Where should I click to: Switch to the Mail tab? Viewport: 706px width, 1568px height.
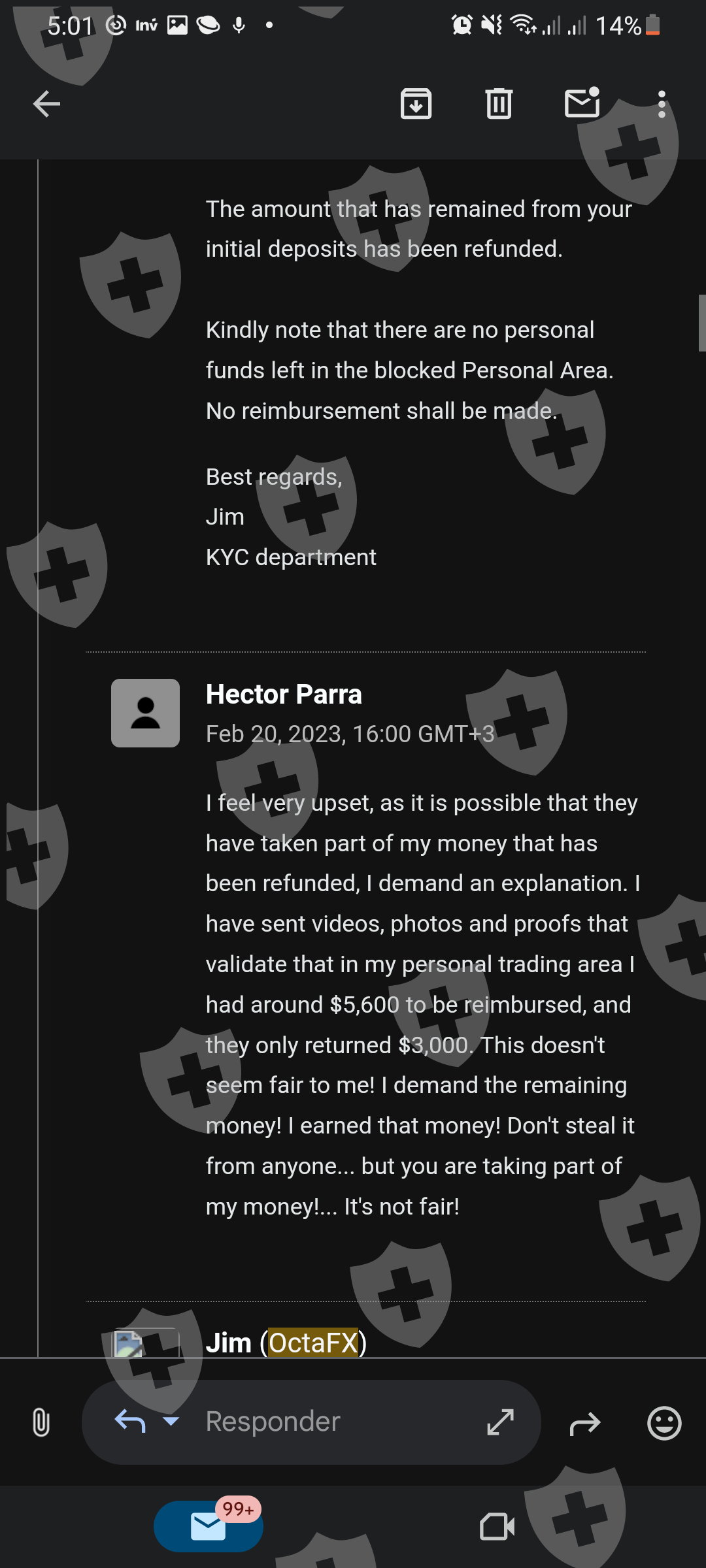coord(209,1527)
